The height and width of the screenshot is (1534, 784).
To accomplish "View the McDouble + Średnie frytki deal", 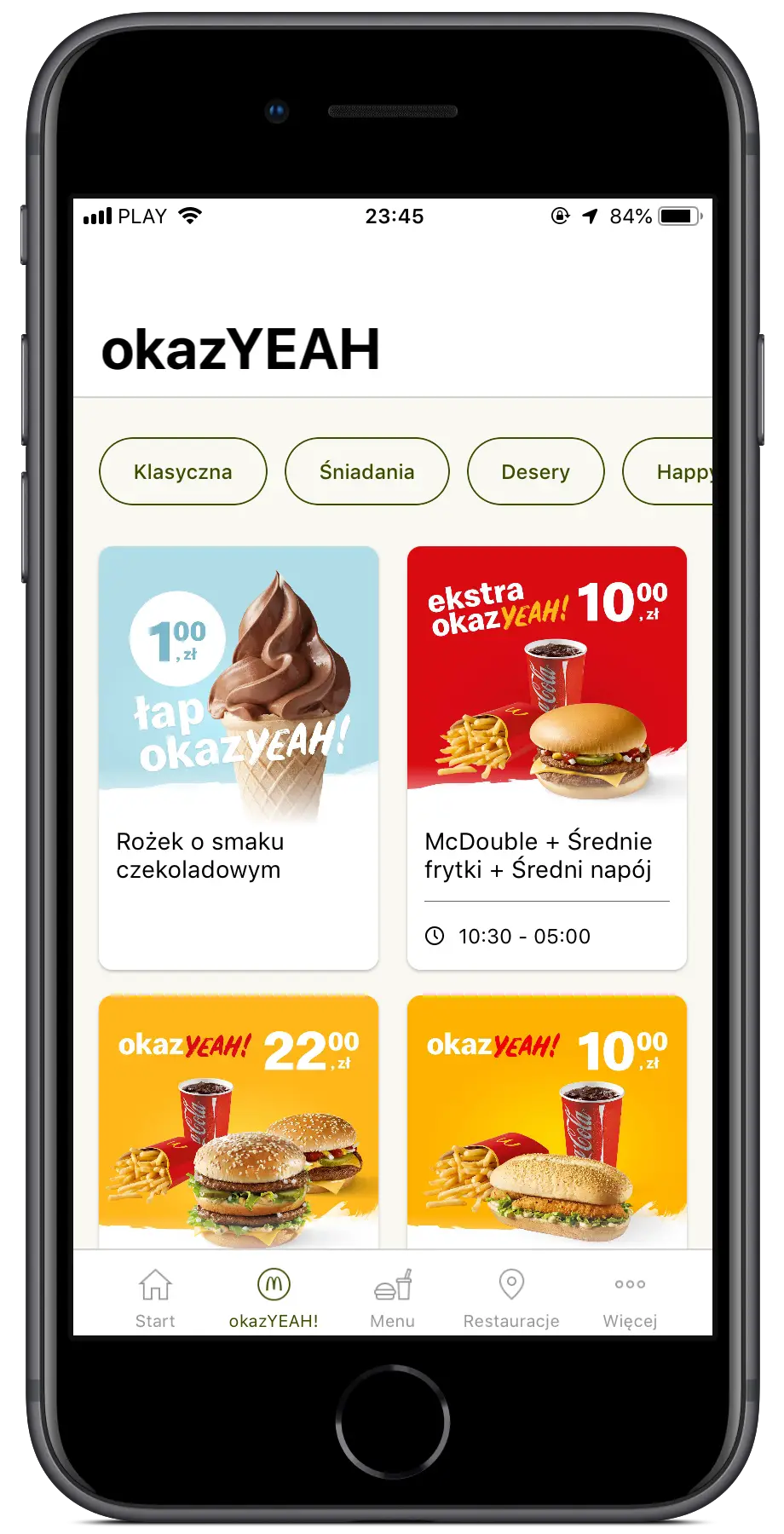I will point(547,757).
